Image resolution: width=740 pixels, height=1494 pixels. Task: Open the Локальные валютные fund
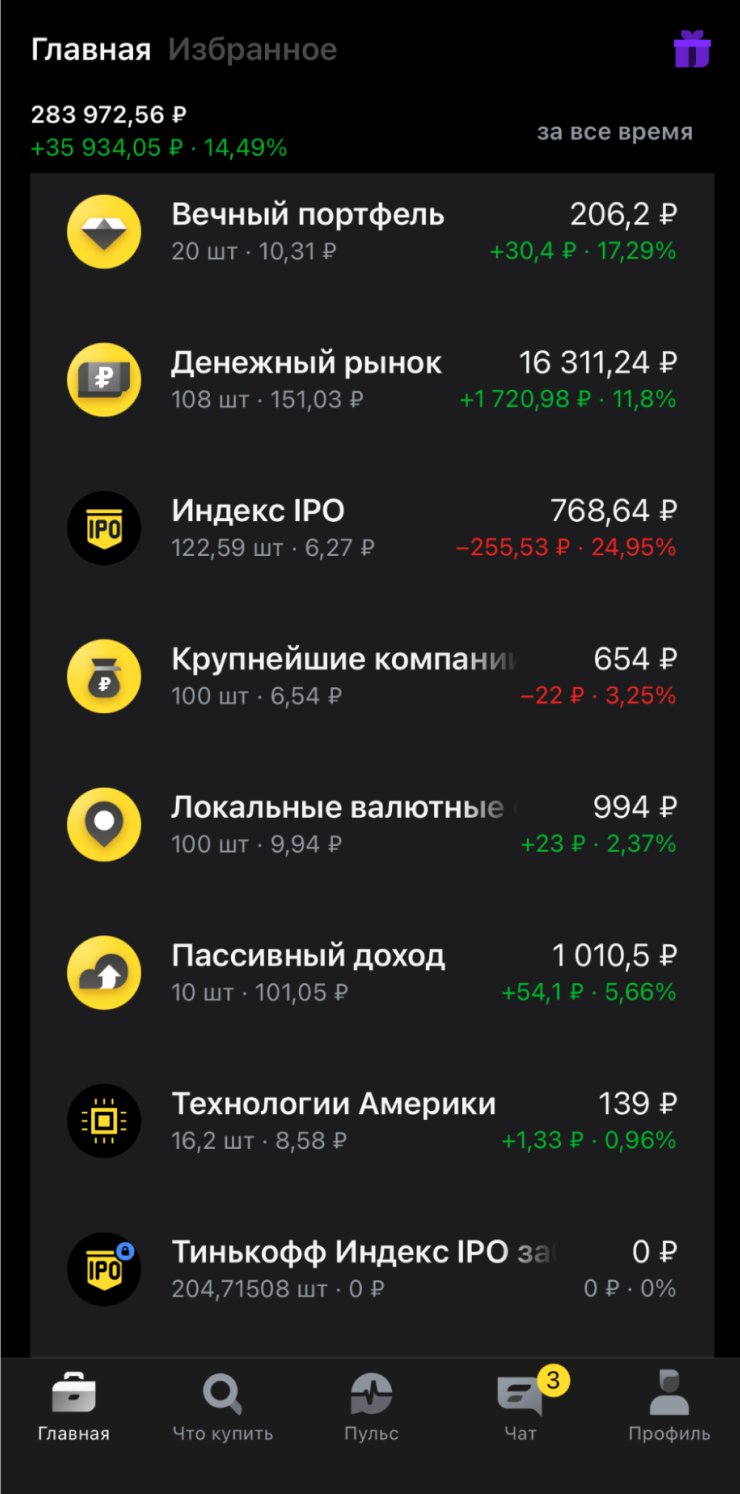pyautogui.click(x=371, y=823)
